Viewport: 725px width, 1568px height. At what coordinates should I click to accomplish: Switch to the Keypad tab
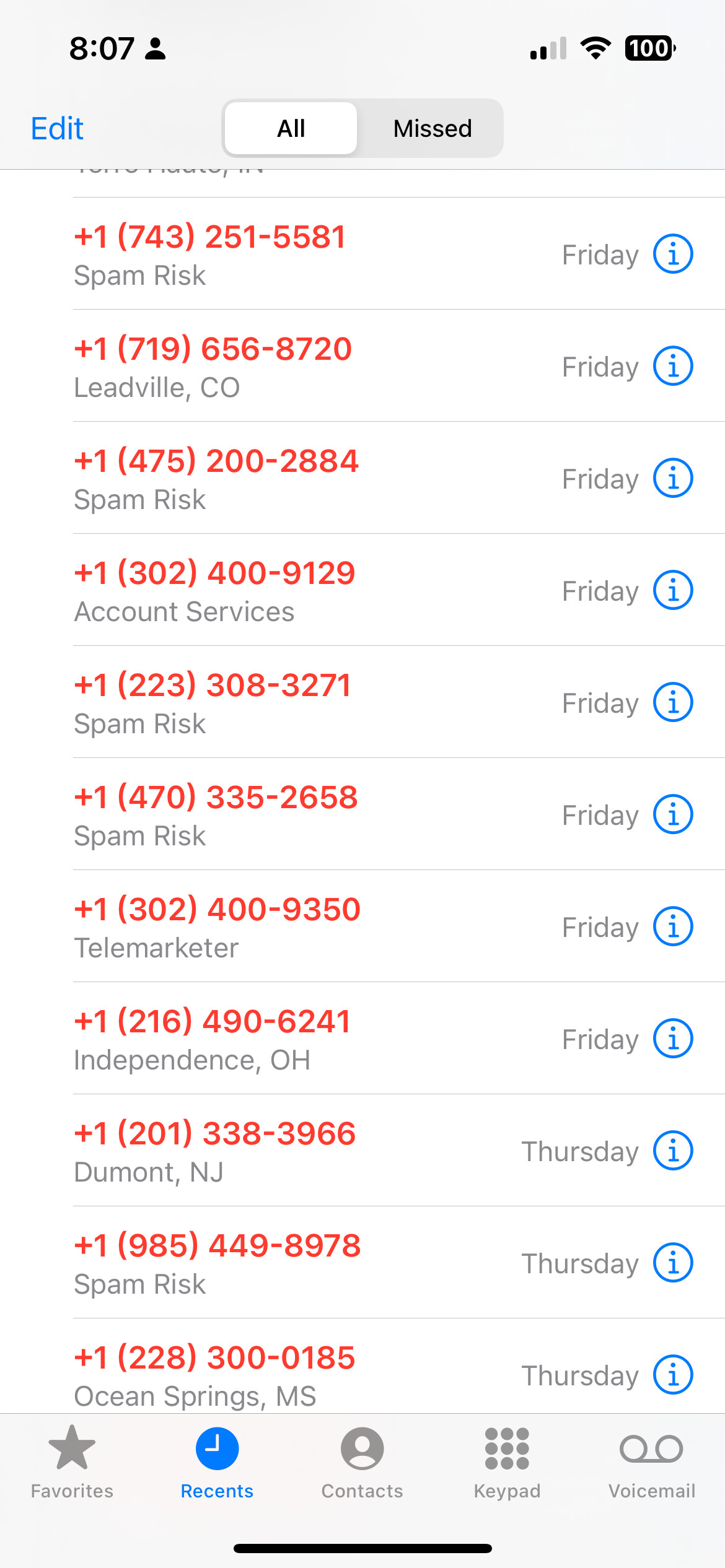[507, 1461]
